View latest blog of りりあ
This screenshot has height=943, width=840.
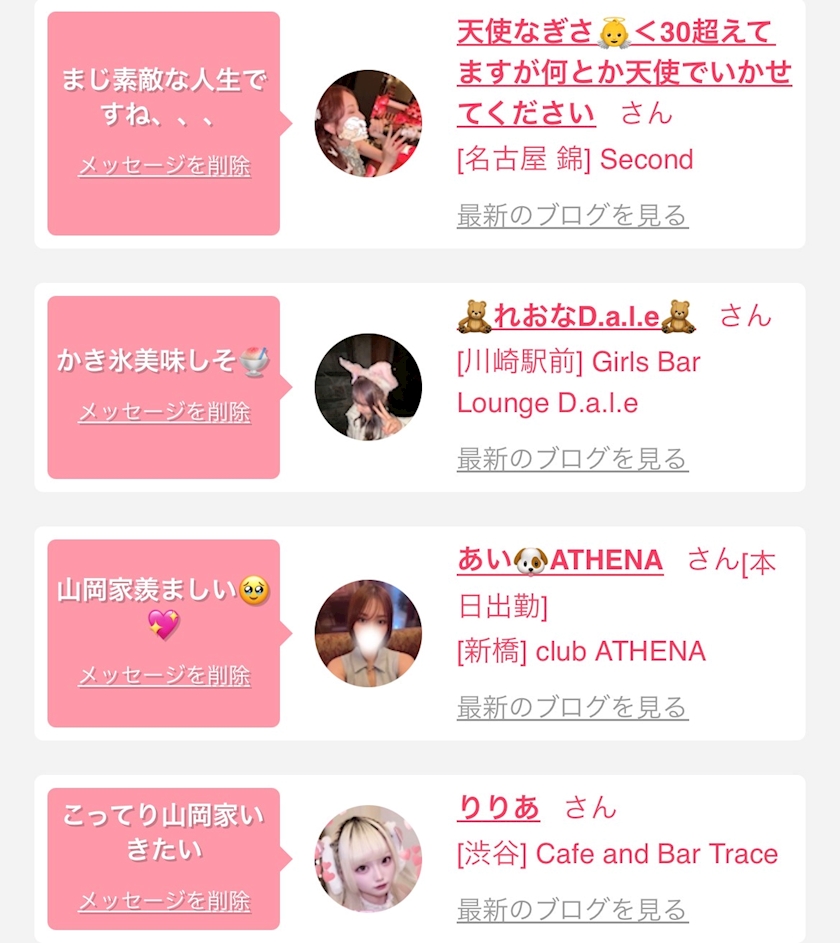pos(572,909)
